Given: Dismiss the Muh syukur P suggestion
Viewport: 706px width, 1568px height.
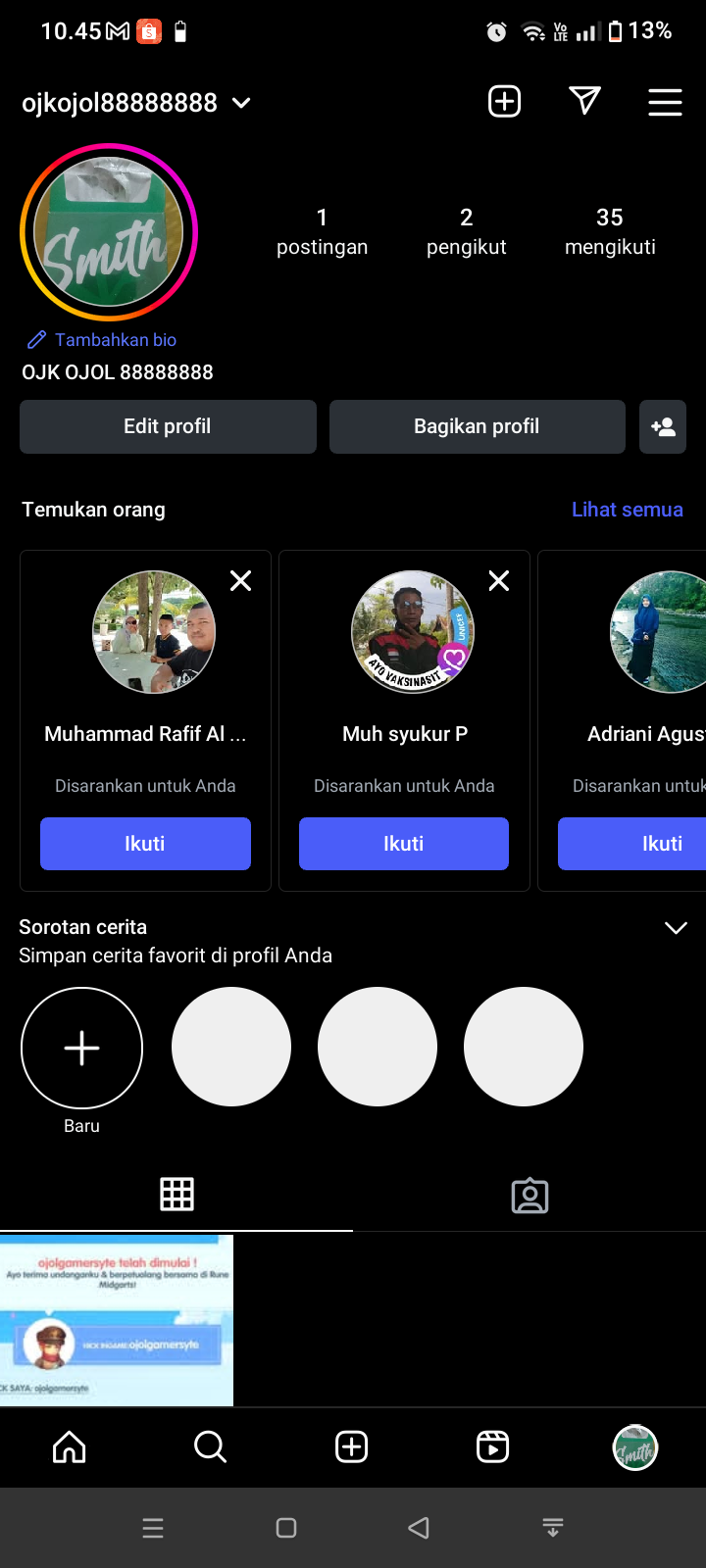Looking at the screenshot, I should pyautogui.click(x=499, y=581).
